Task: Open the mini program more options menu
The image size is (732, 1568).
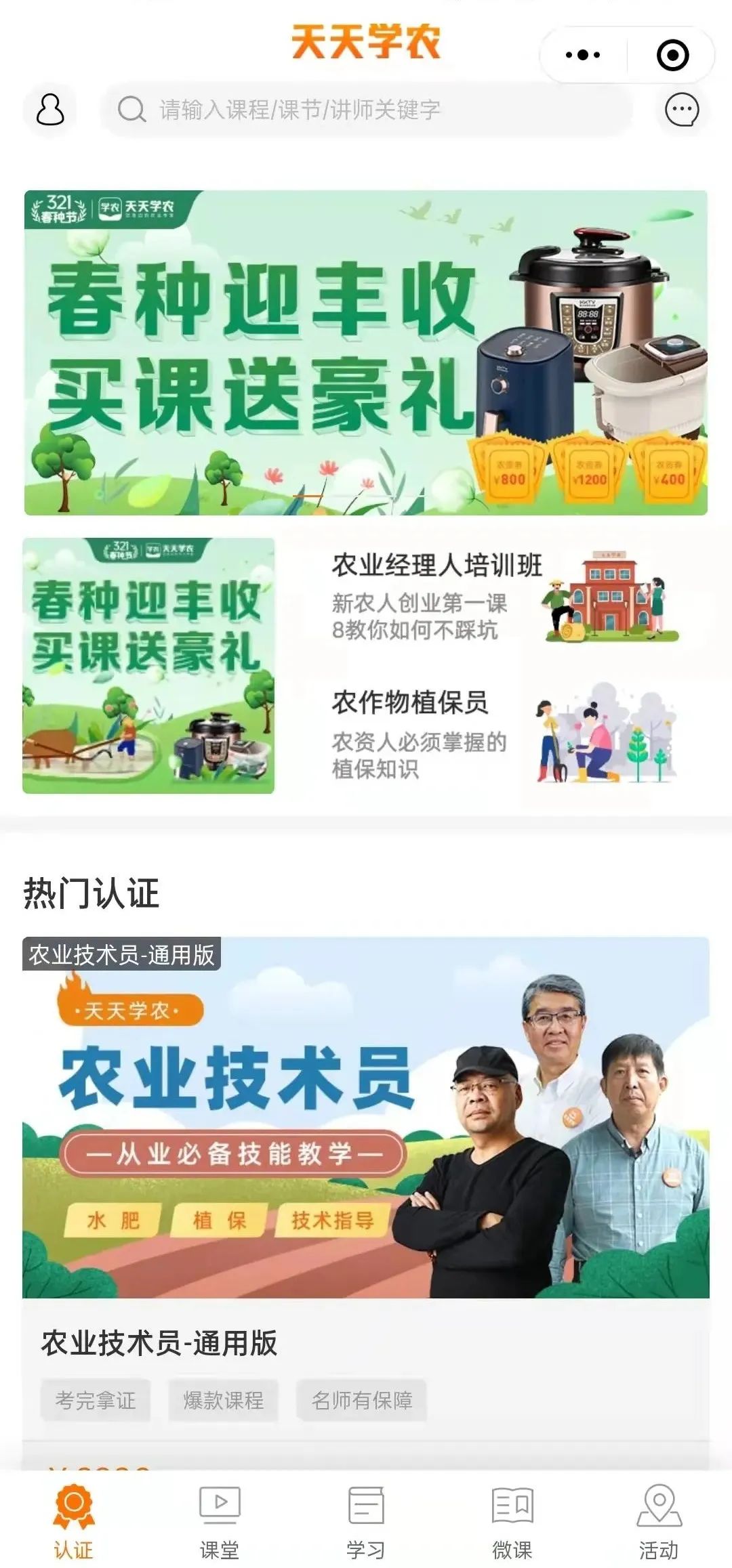Action: click(x=583, y=55)
